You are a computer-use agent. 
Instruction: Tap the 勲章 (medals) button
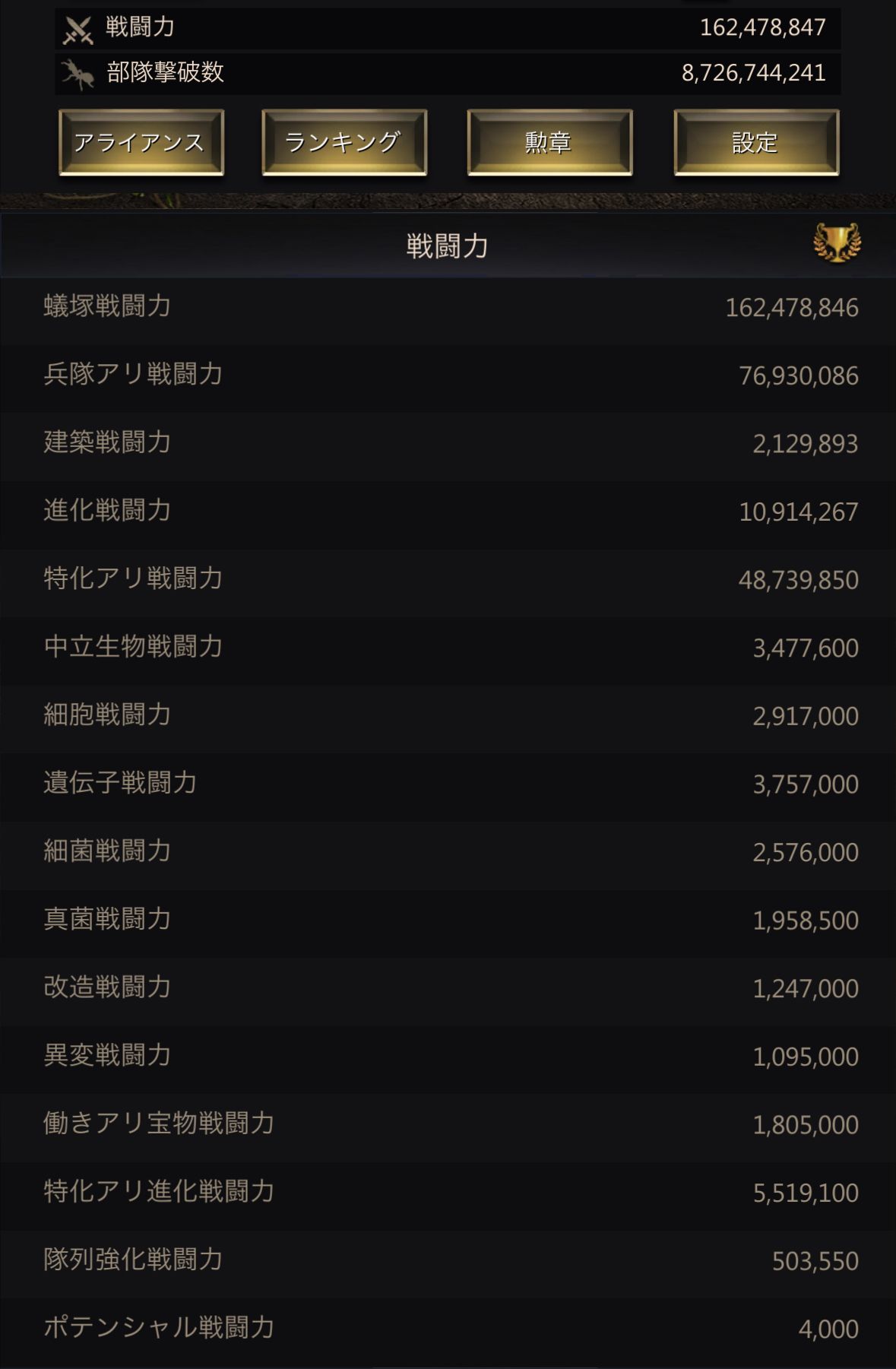coord(549,142)
